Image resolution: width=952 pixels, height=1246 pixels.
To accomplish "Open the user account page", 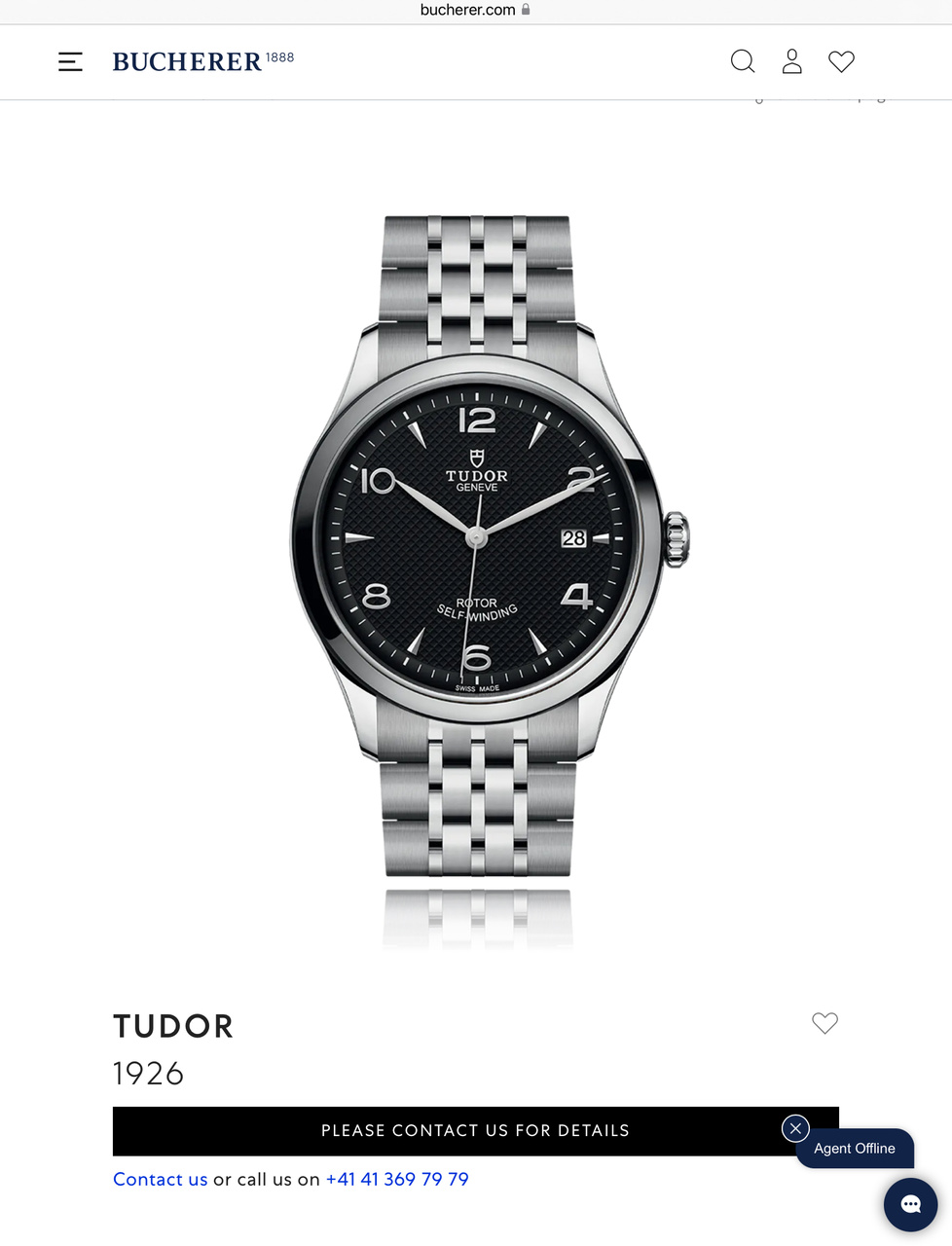I will [792, 61].
